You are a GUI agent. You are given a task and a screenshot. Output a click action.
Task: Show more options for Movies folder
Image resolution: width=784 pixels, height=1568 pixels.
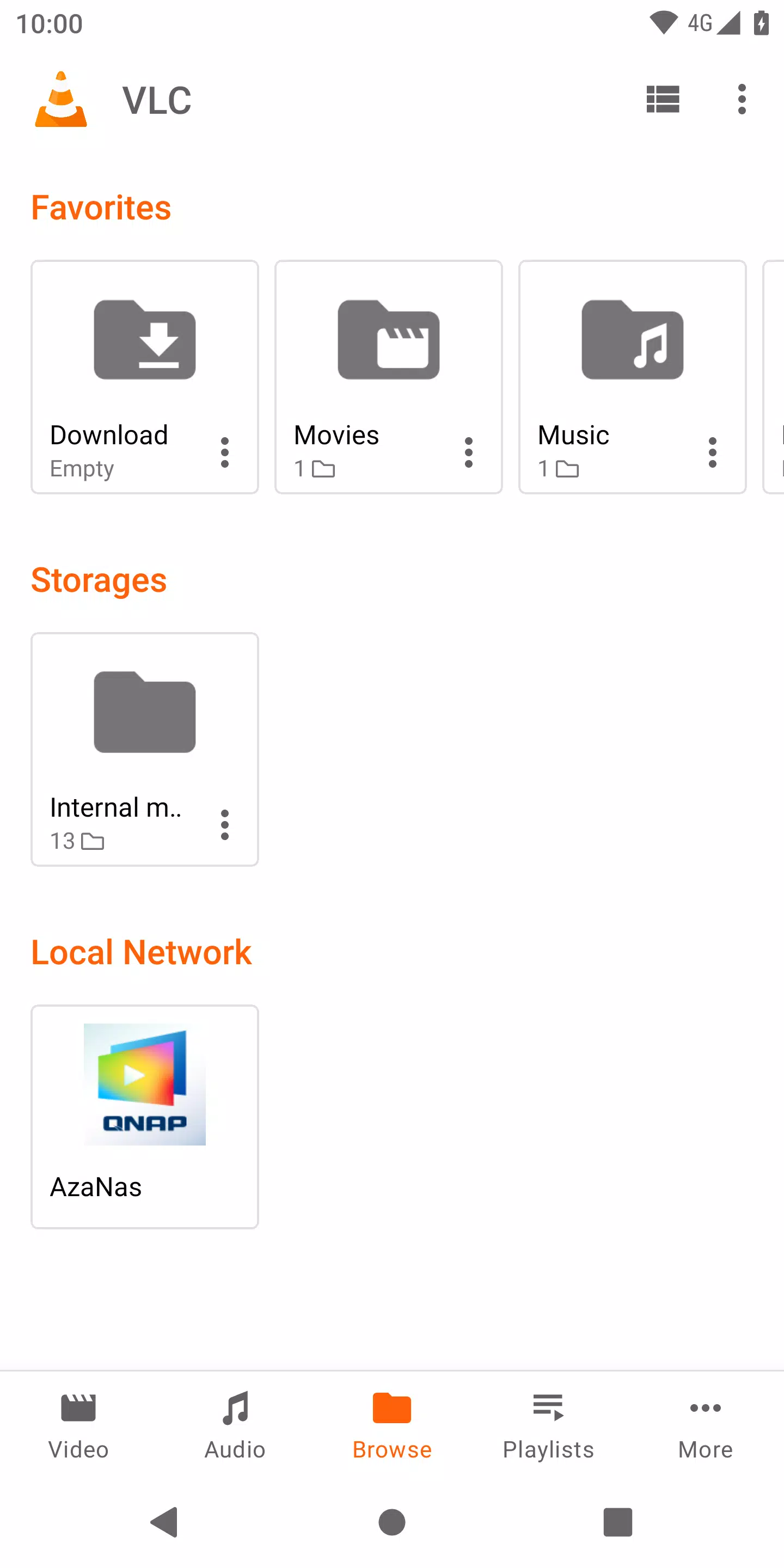(x=468, y=452)
